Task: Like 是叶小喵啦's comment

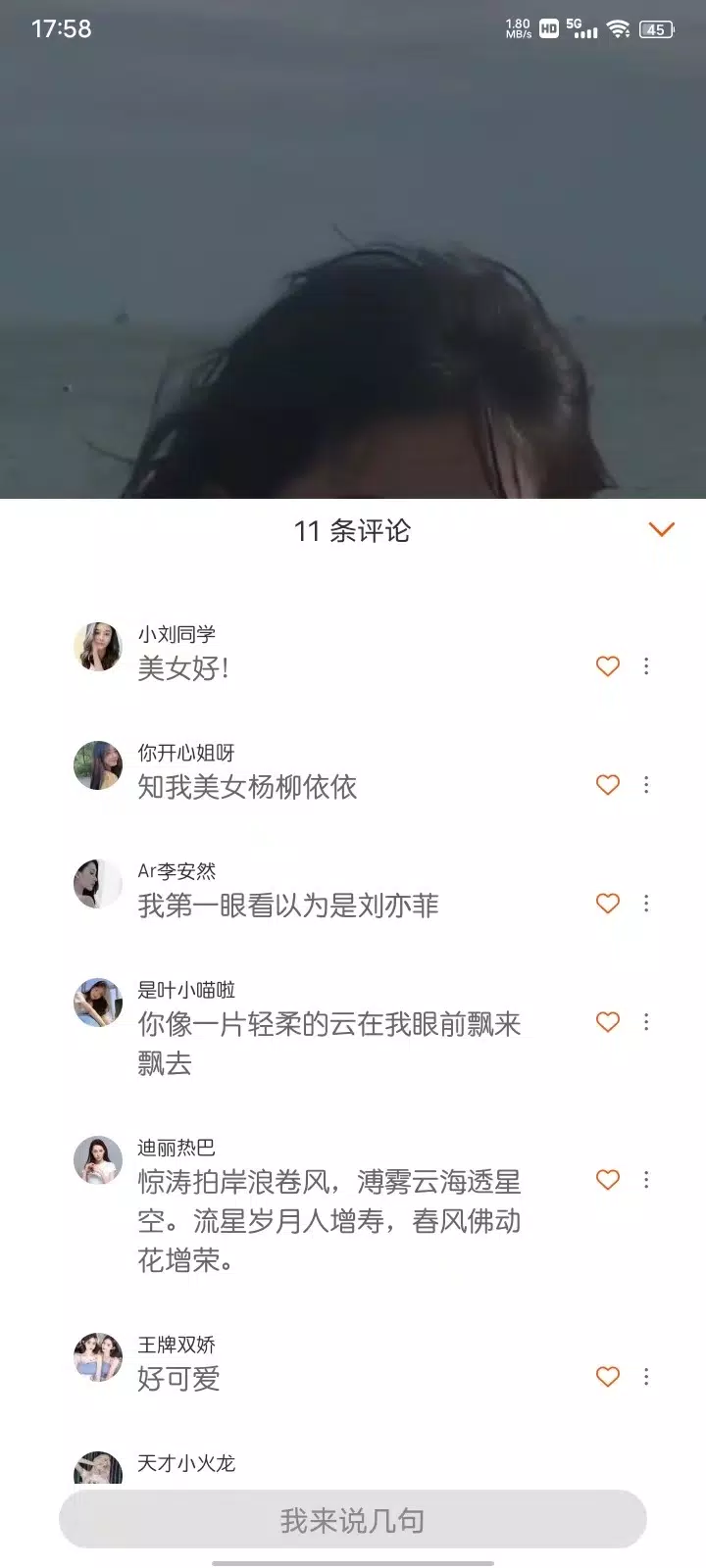Action: tap(608, 1022)
